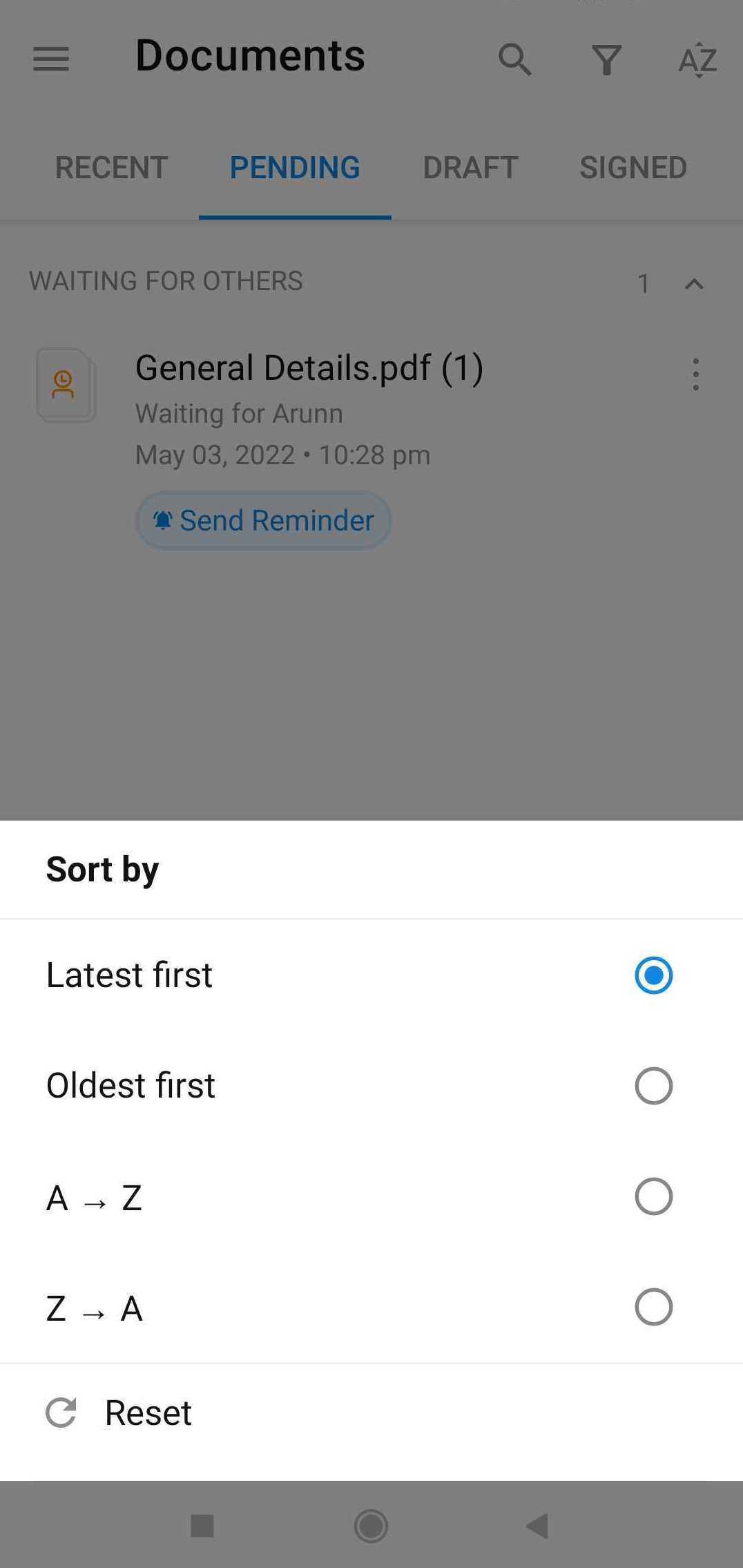Open overflow menu for General Details.pdf

click(696, 374)
